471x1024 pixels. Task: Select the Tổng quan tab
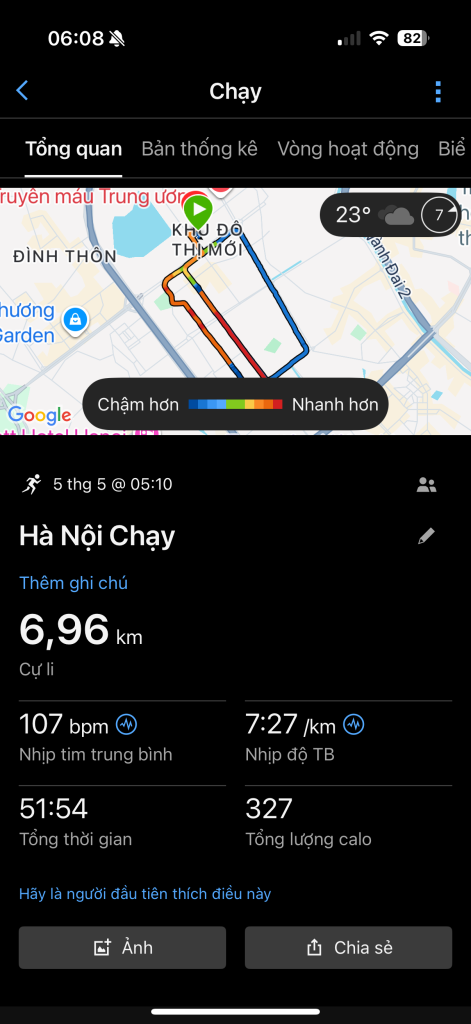coord(73,149)
